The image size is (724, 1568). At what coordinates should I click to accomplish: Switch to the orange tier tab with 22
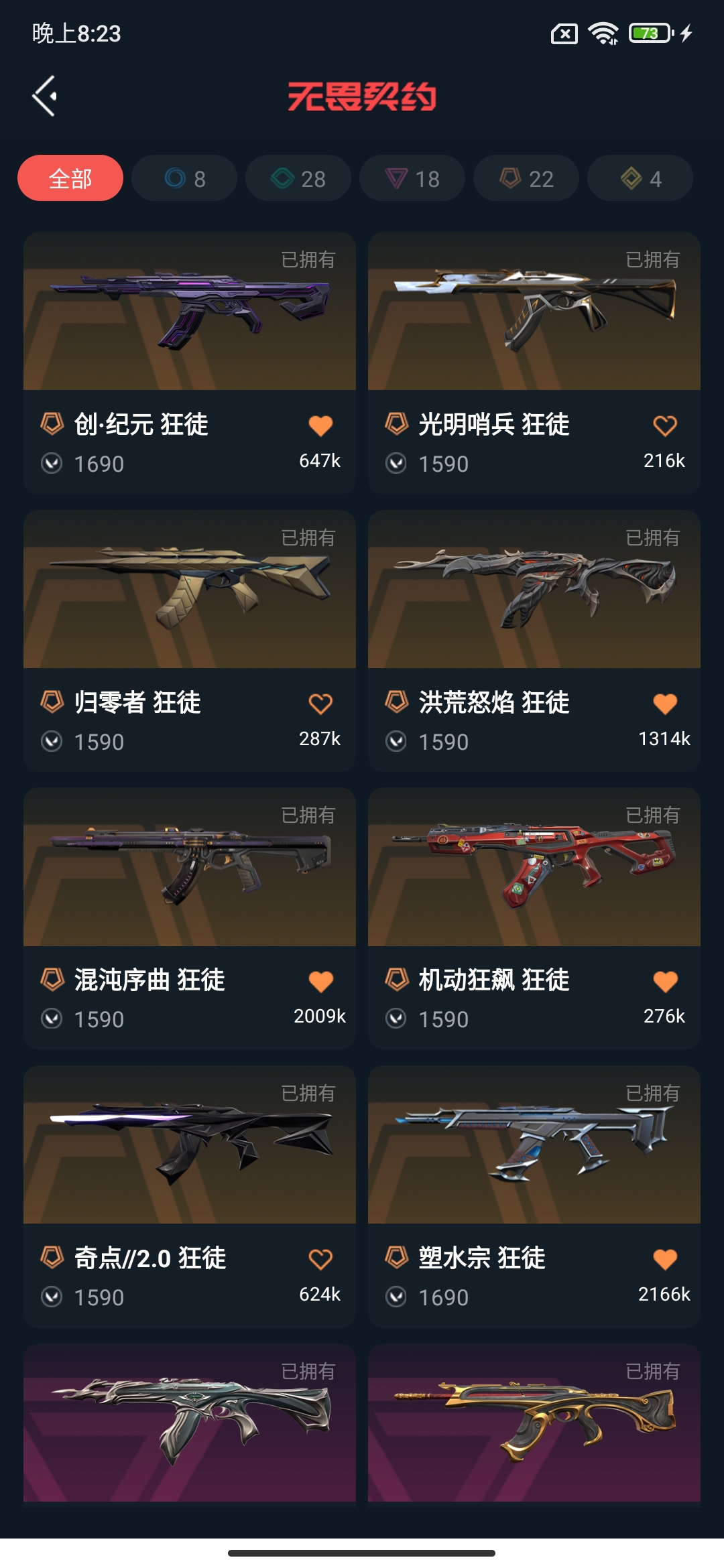tap(526, 178)
